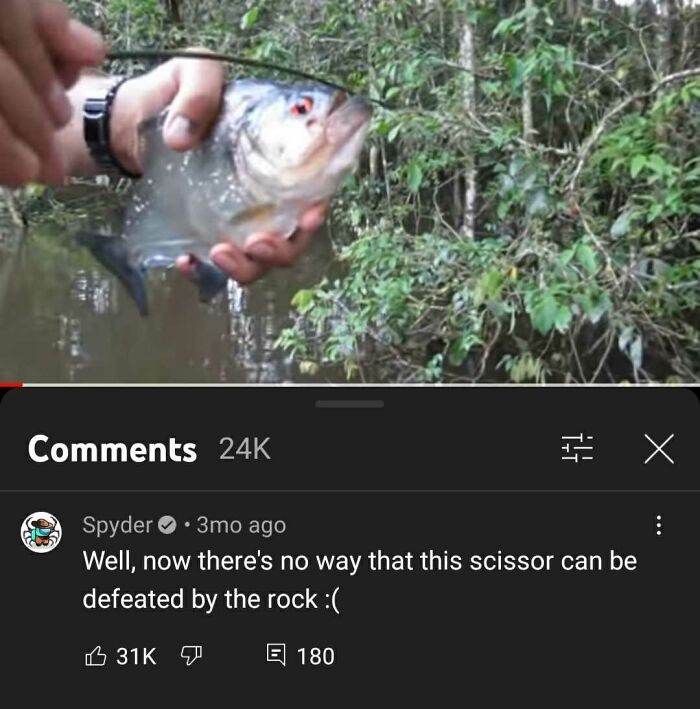700x709 pixels.
Task: Open more options for Spyder's comment
Action: 659,525
